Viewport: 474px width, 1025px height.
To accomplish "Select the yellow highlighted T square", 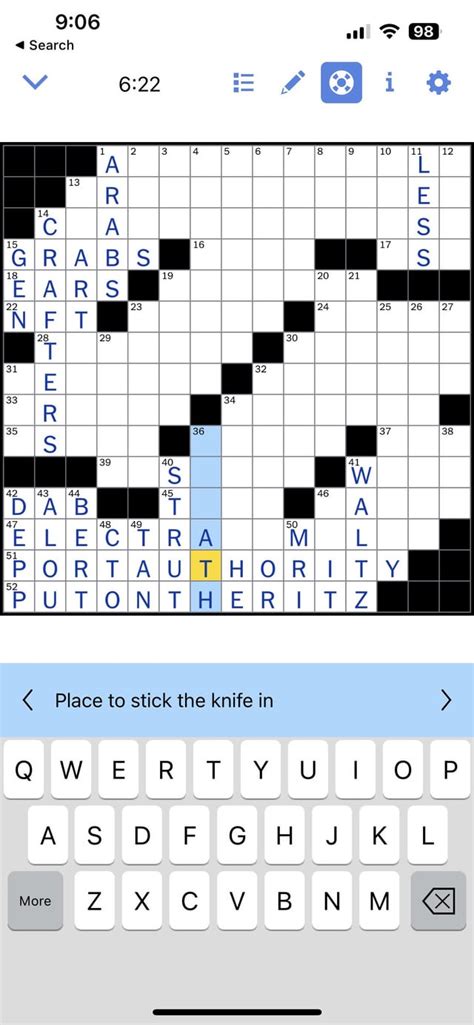I will pos(206,567).
